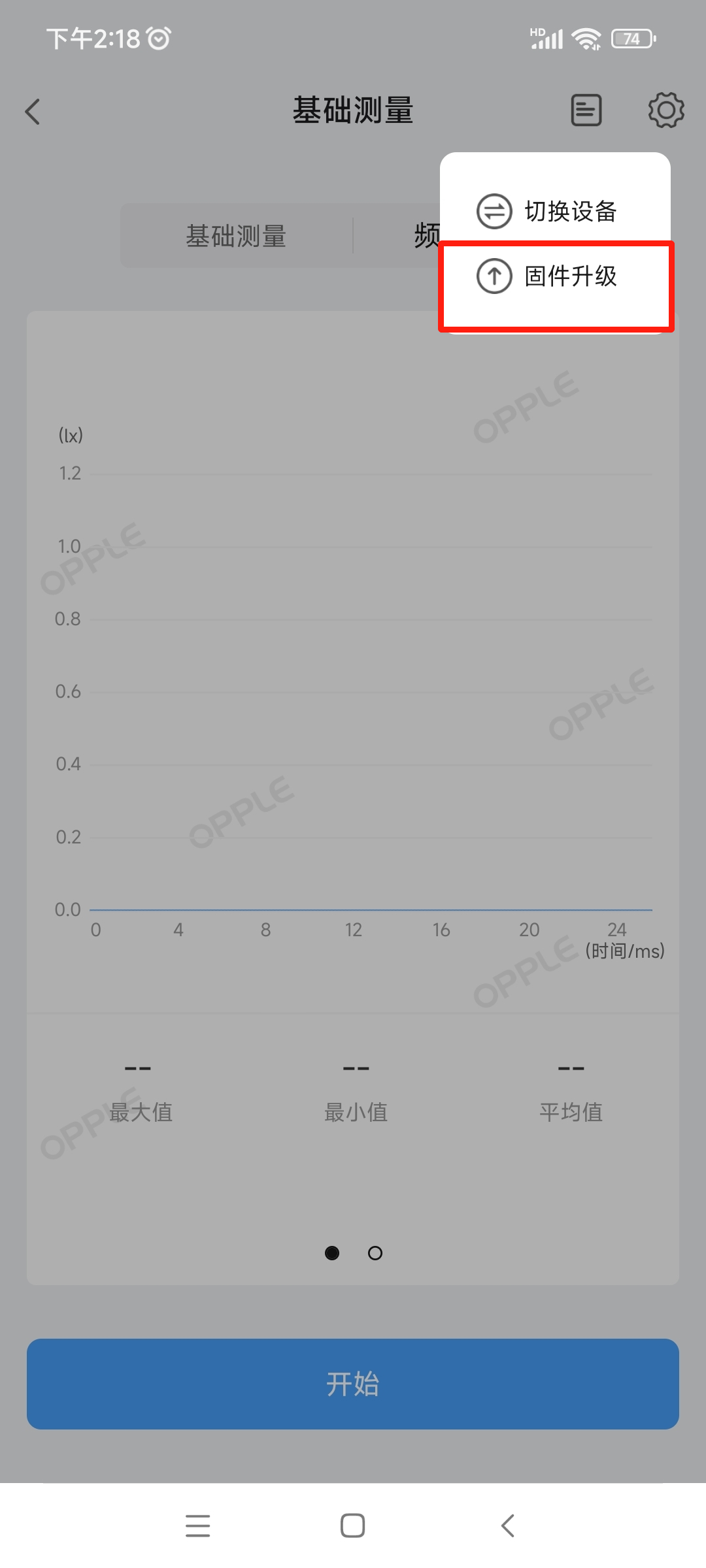
Task: Open the records list icon
Action: [586, 110]
